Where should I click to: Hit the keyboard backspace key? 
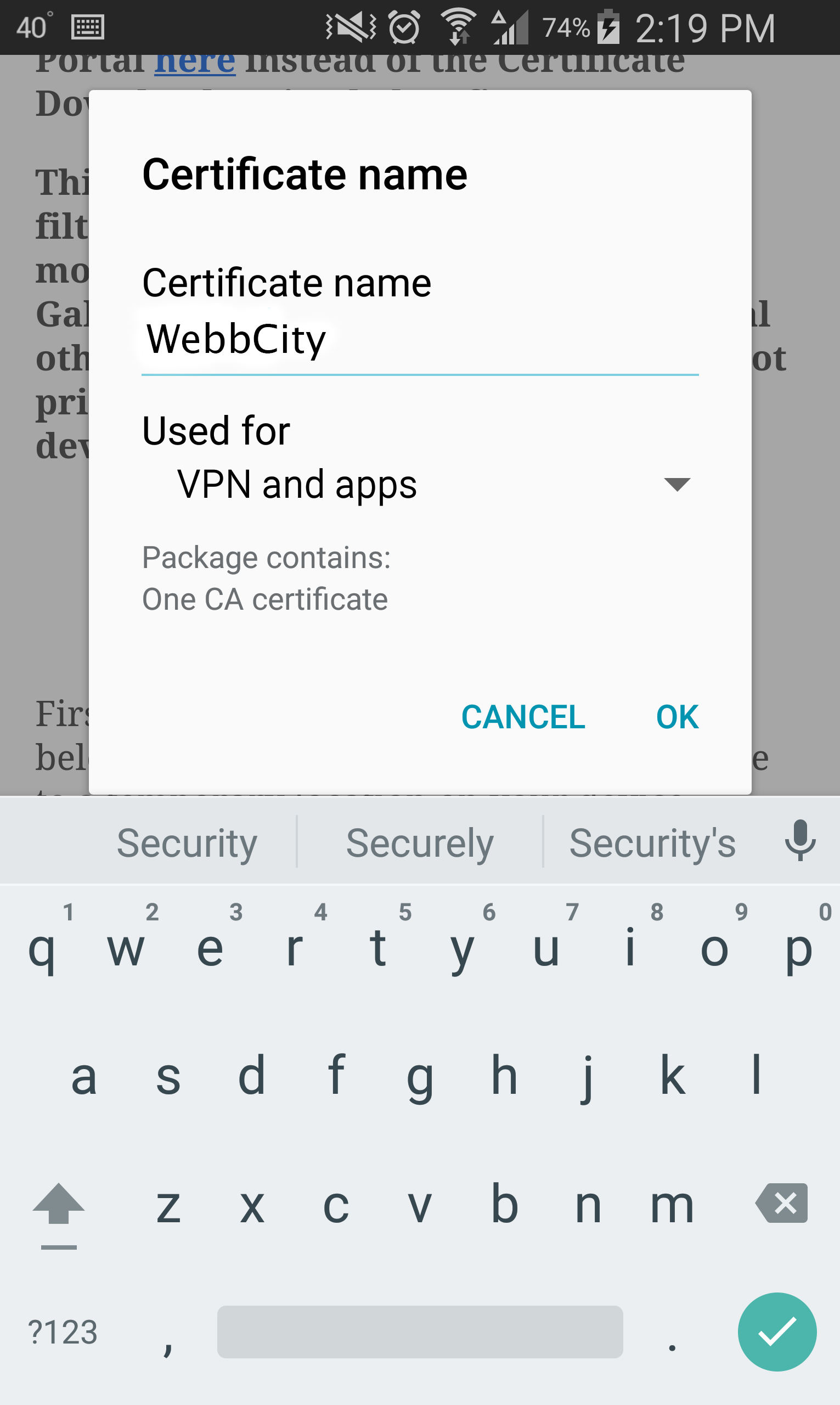pos(782,1203)
